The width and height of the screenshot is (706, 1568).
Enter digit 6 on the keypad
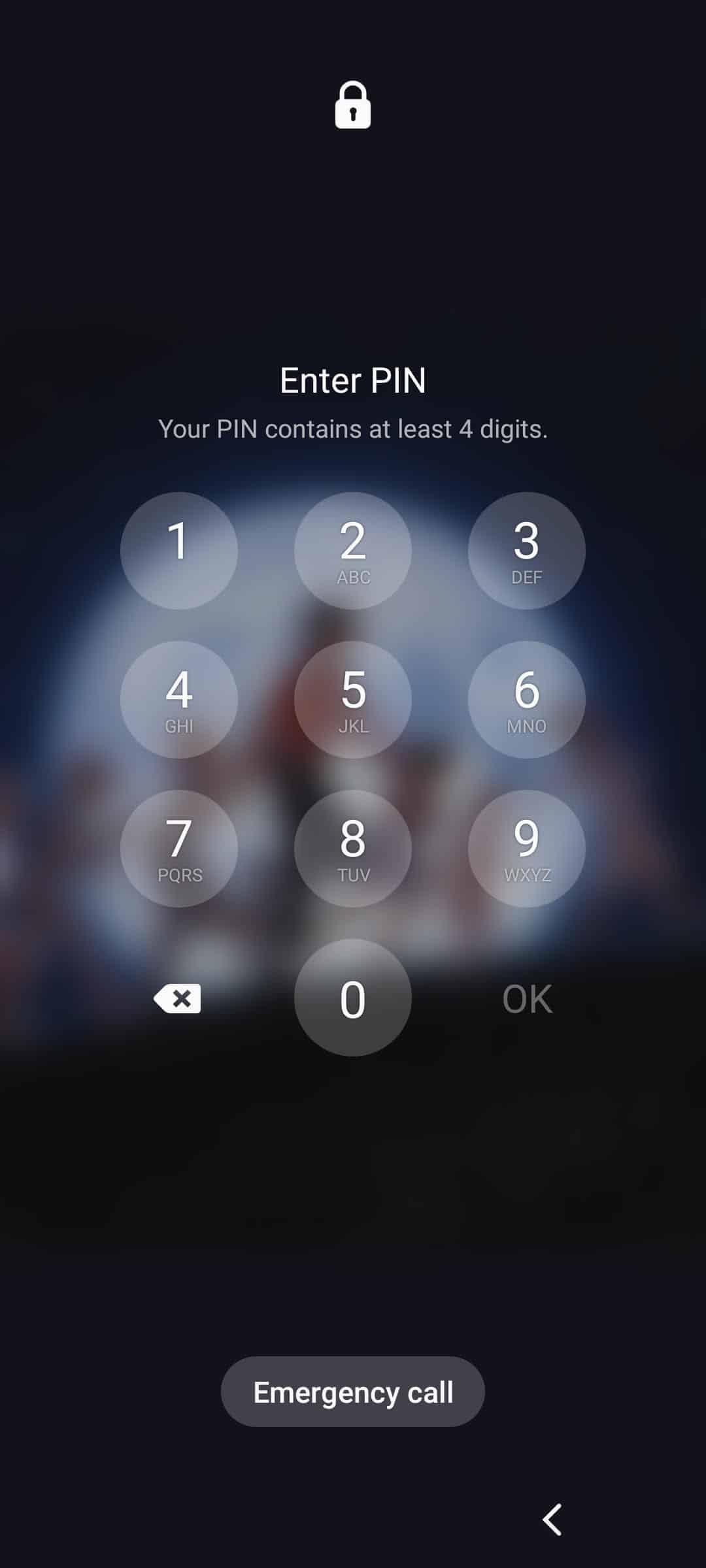click(527, 699)
